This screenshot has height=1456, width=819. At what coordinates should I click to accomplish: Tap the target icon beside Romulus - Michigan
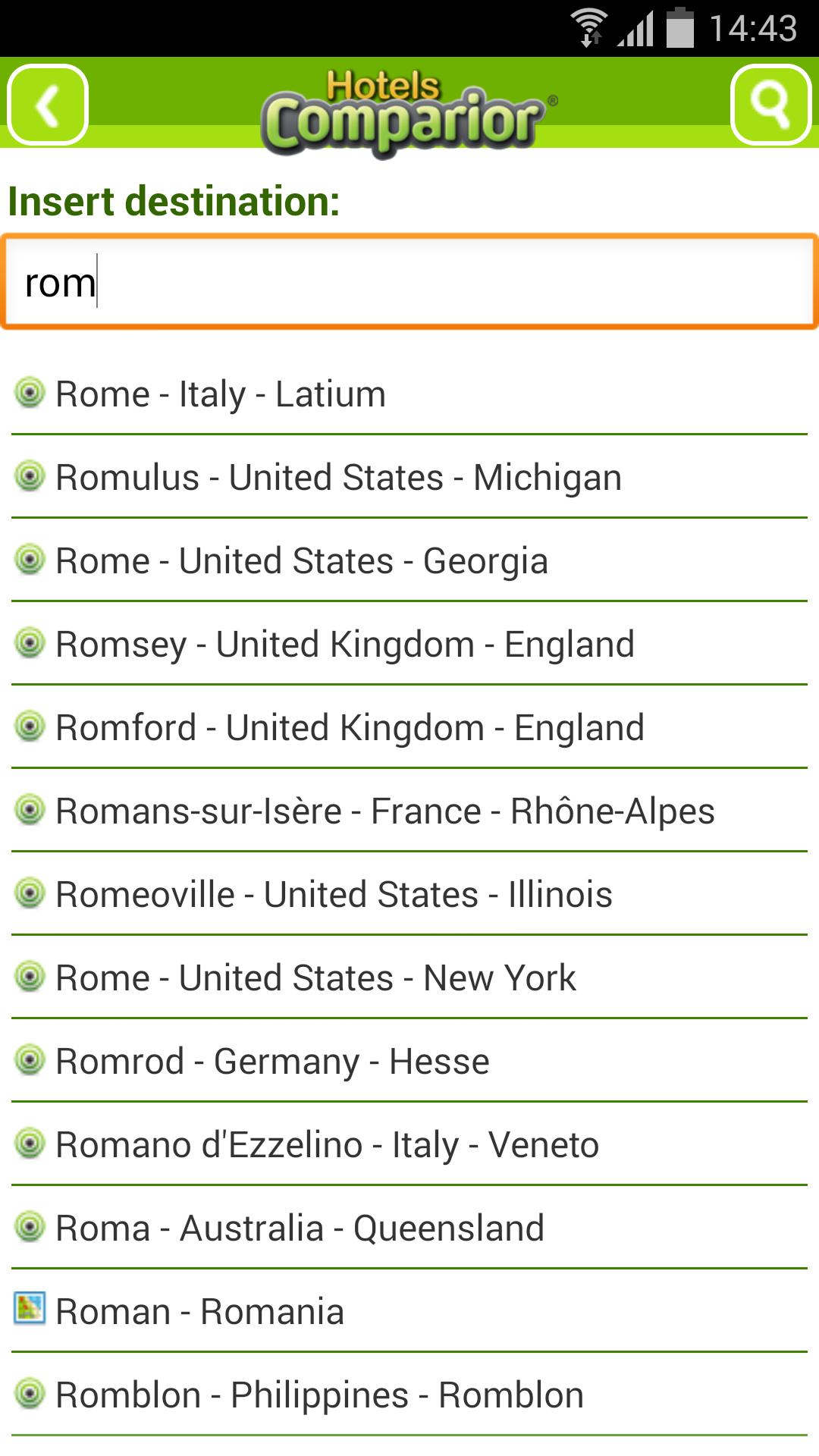[29, 477]
